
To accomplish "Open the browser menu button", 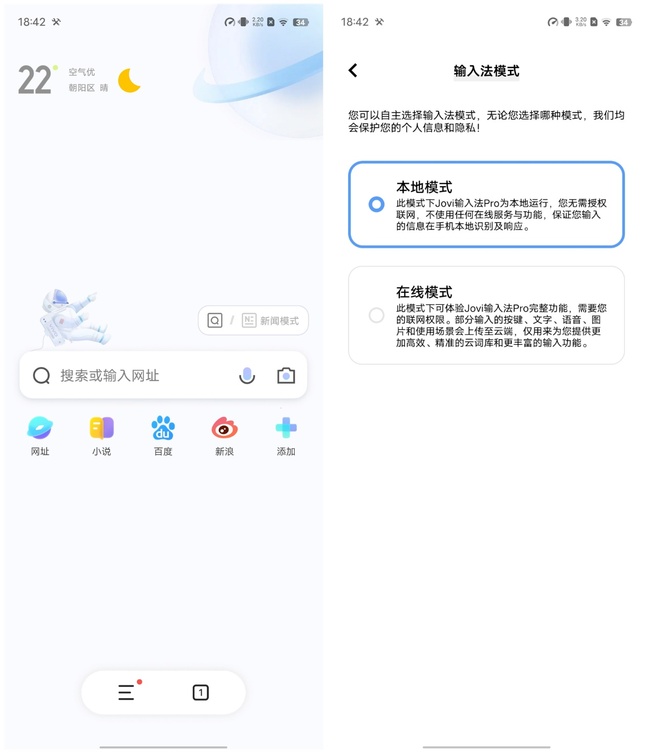I will pos(126,692).
